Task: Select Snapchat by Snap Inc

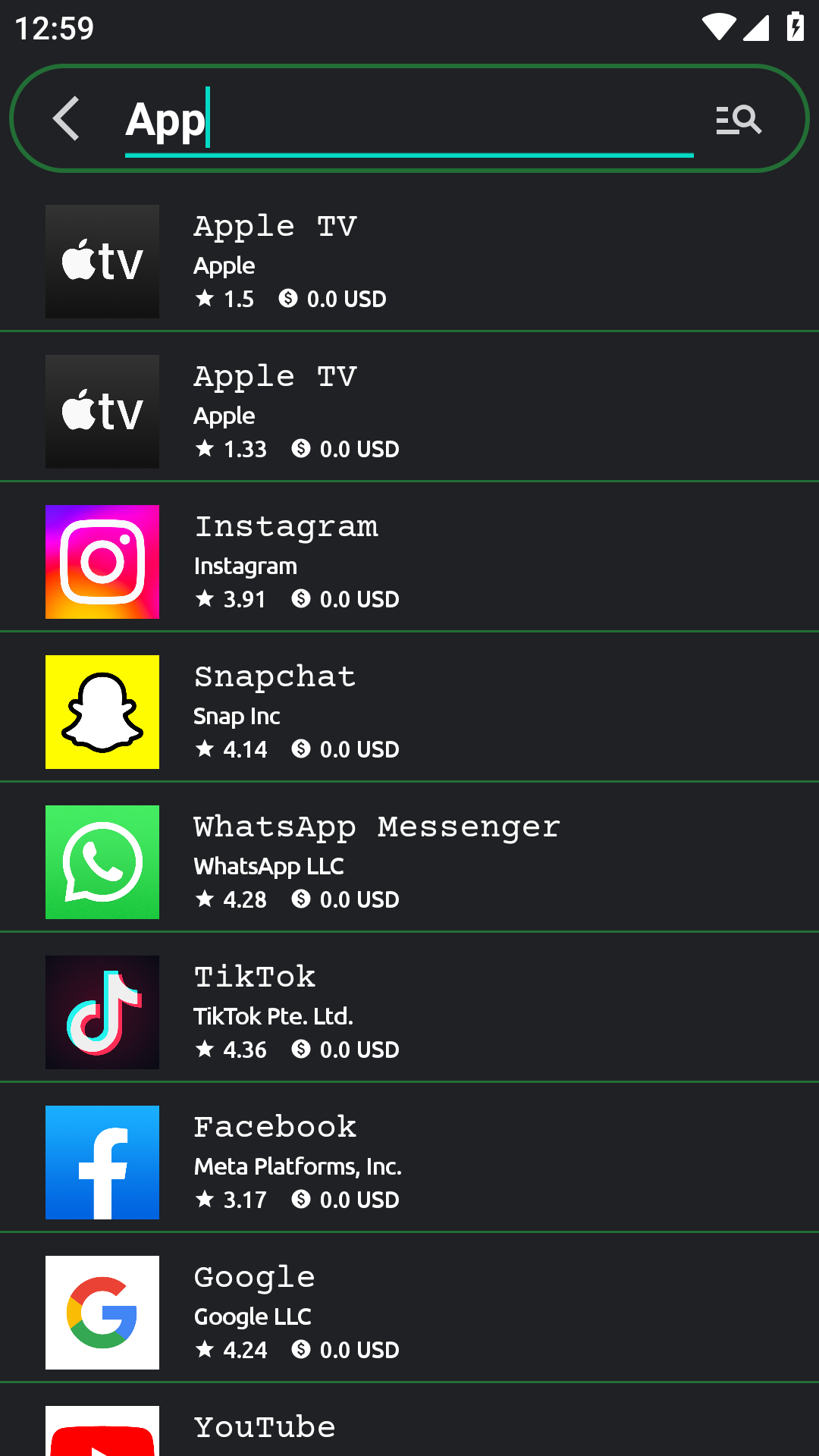Action: click(409, 711)
